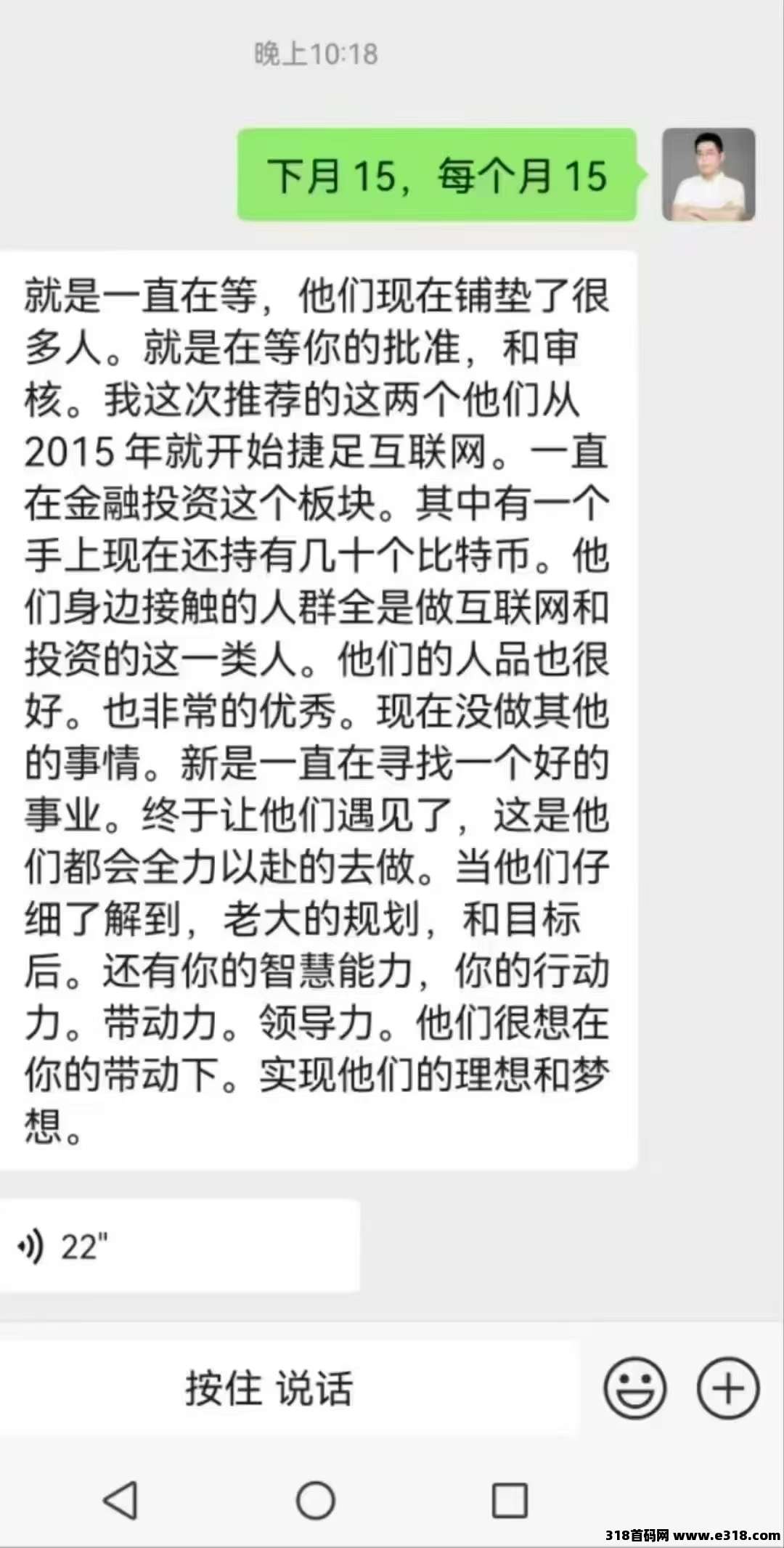The width and height of the screenshot is (784, 1548).
Task: Open the emoji sticker panel
Action: tap(634, 1389)
